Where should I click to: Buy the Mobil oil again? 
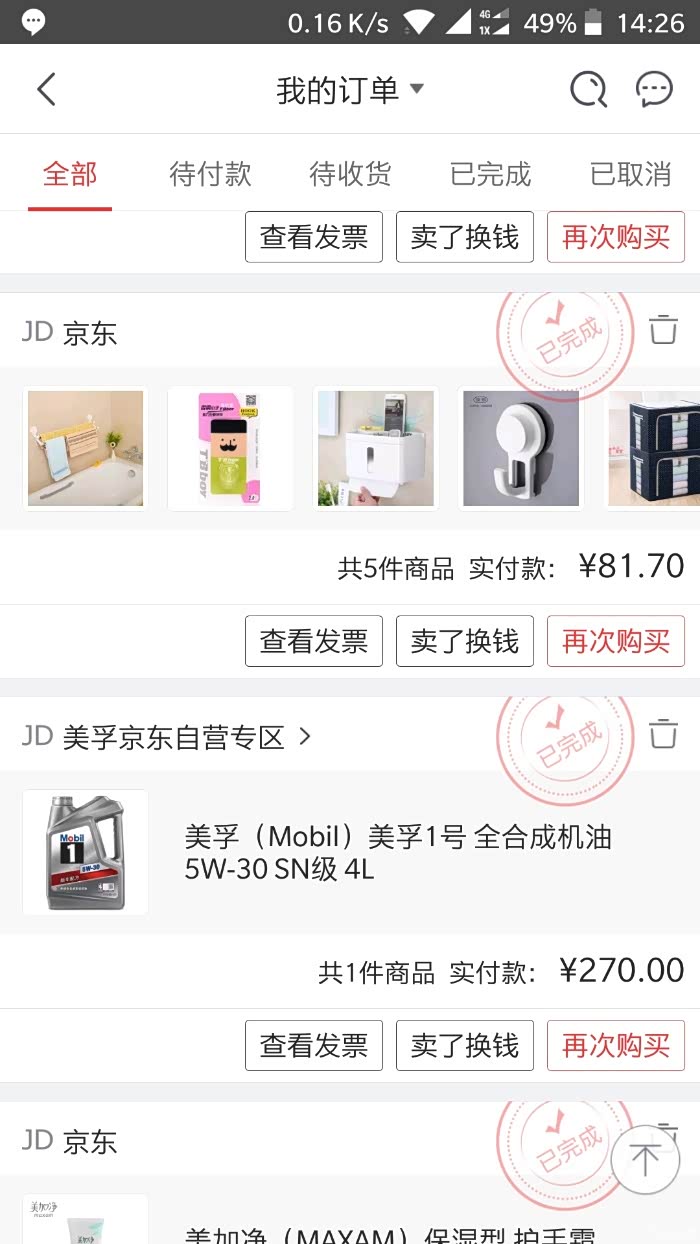[x=616, y=1045]
